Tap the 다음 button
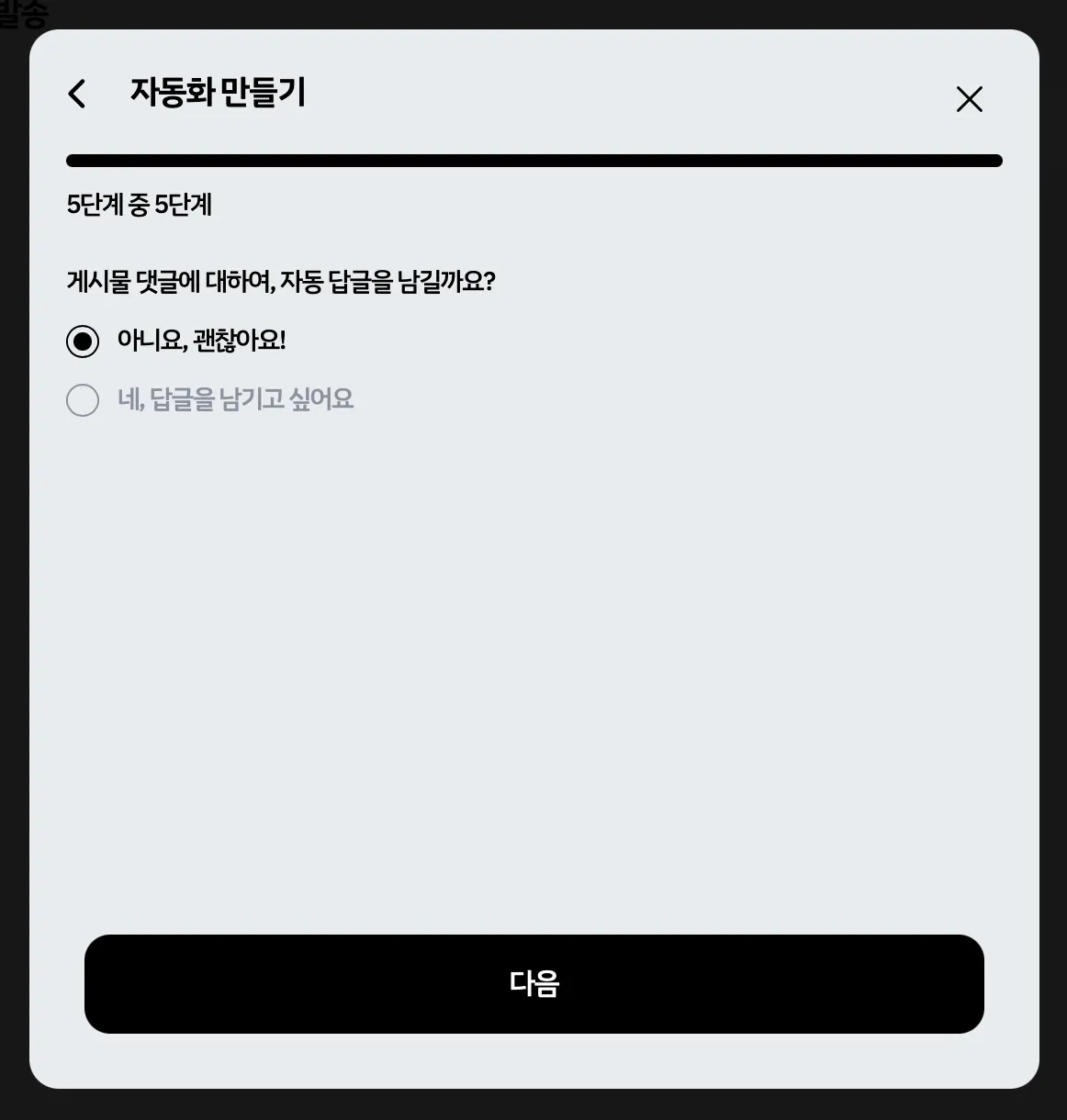 (533, 983)
